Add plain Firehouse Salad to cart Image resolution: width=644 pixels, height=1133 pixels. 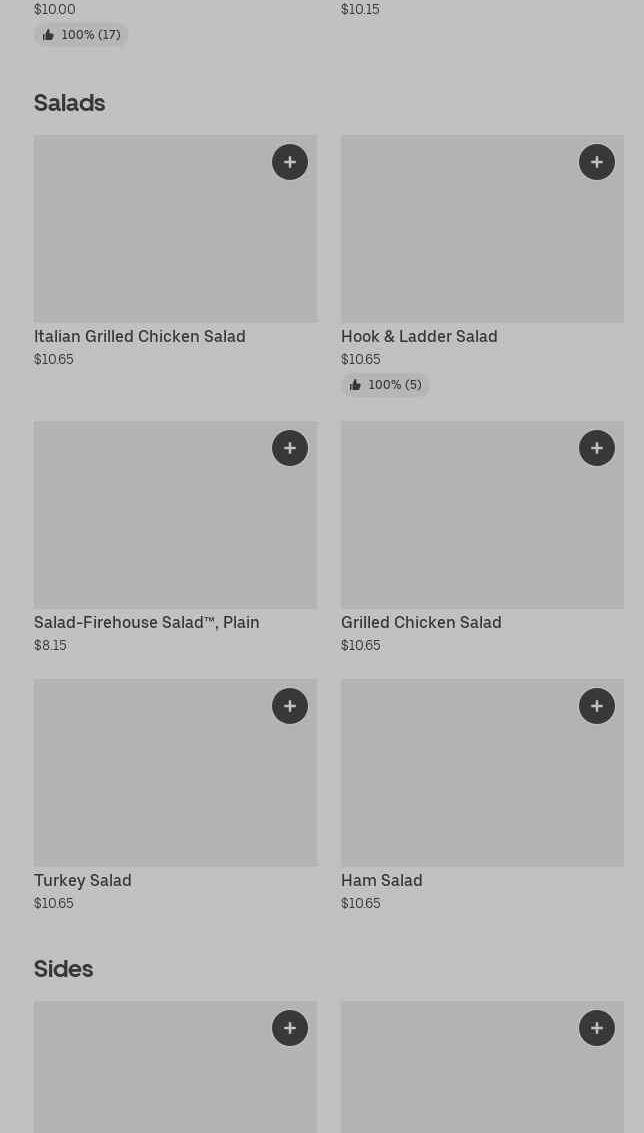click(x=290, y=448)
